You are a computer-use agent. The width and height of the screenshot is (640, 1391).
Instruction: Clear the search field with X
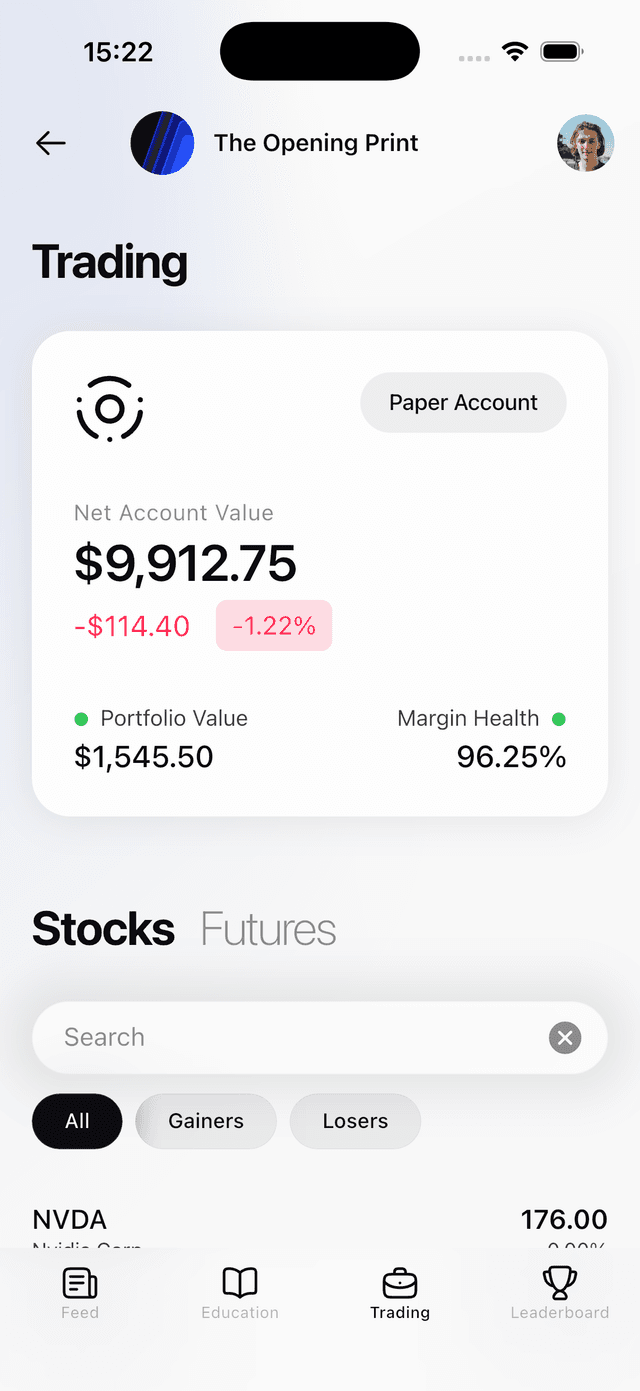[x=565, y=1038]
